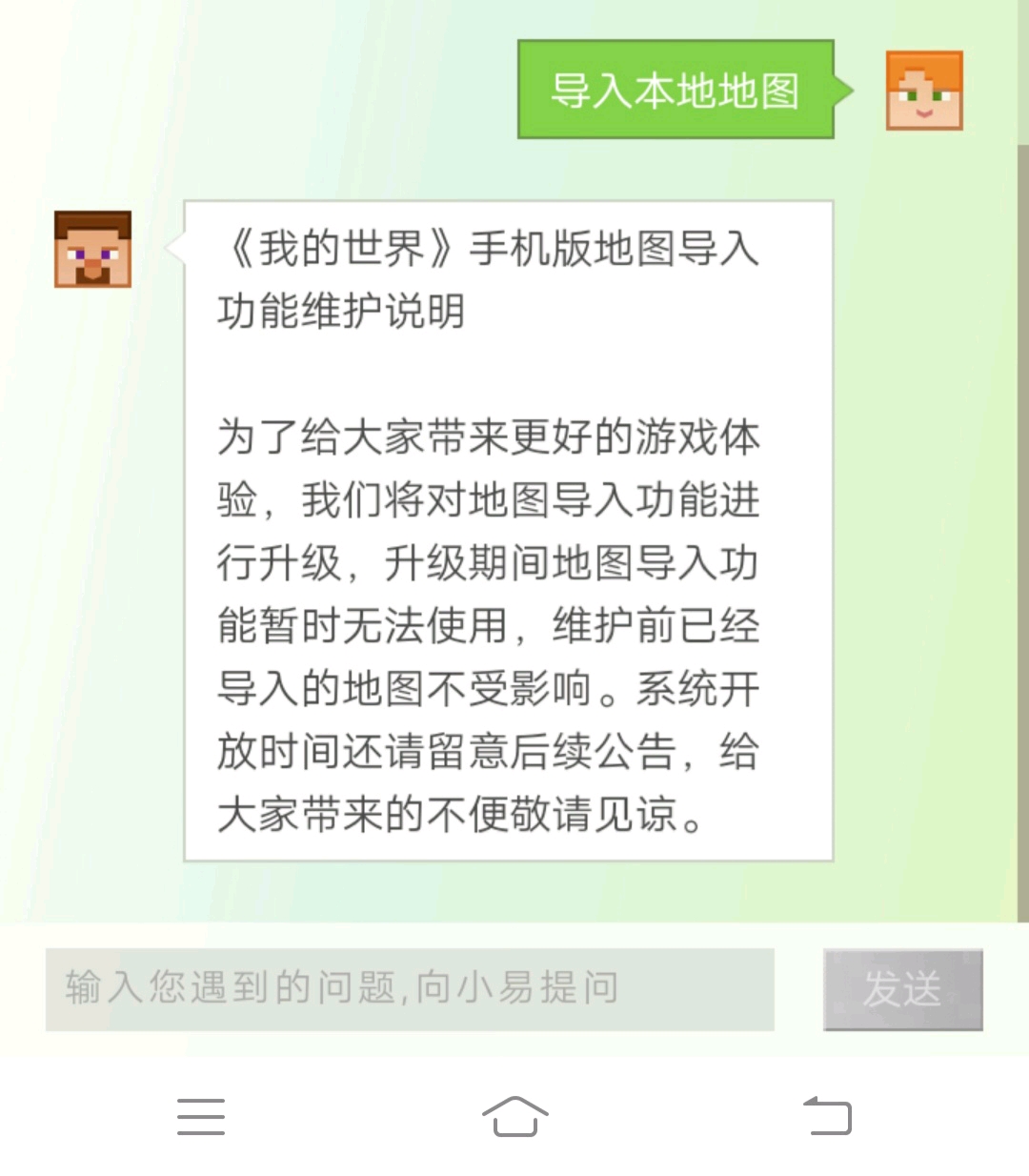Open the system menu navigation button
1029x1176 pixels.
(x=201, y=1116)
